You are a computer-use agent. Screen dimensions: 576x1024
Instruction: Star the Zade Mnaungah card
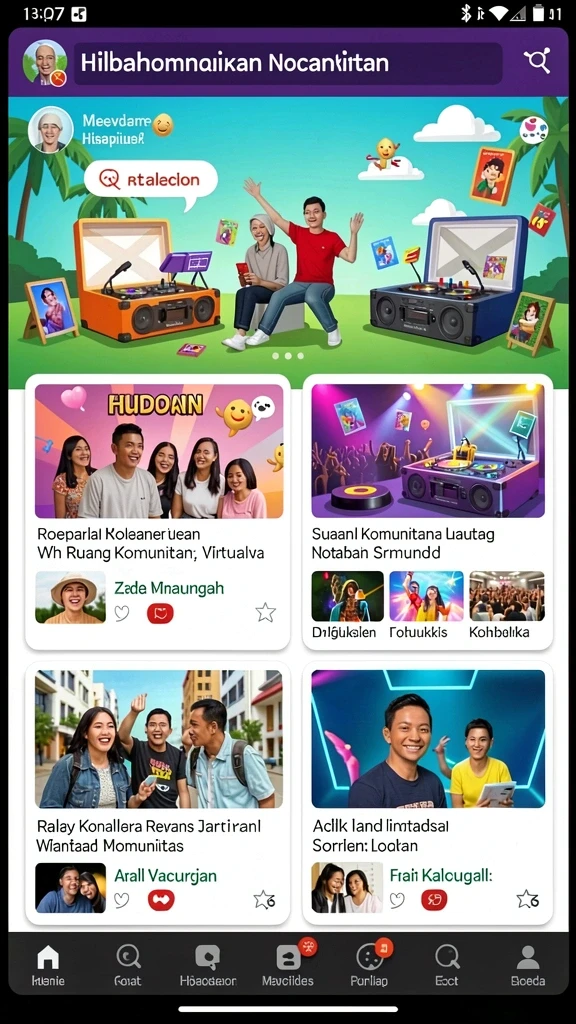(x=265, y=613)
